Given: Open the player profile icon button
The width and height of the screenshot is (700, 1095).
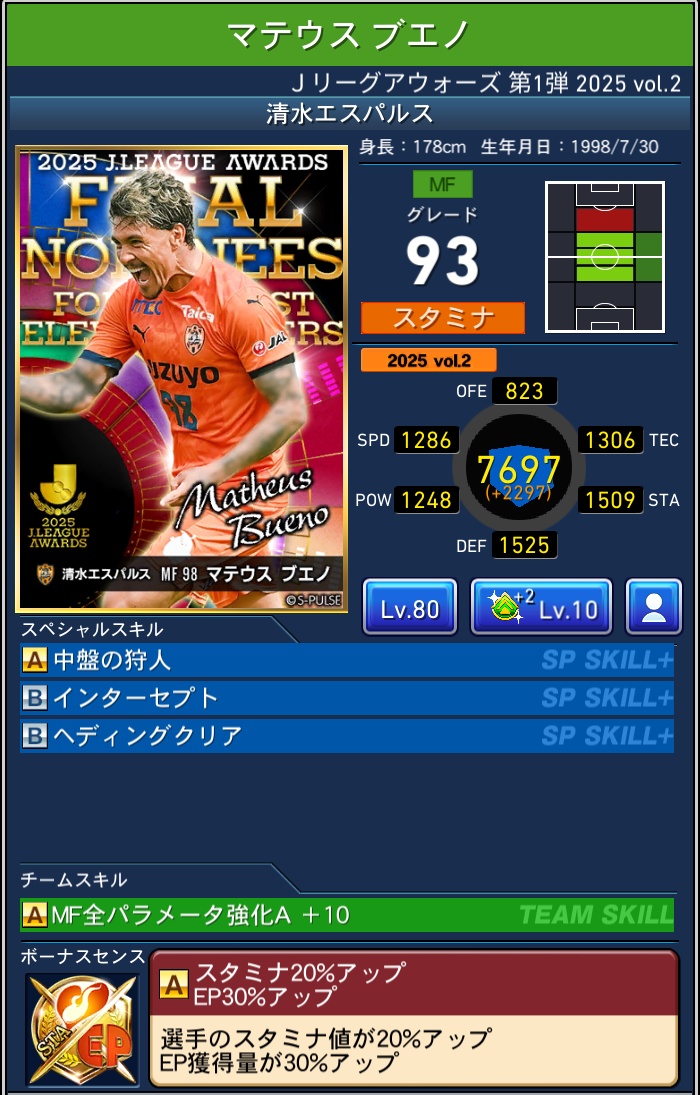Looking at the screenshot, I should tap(654, 607).
